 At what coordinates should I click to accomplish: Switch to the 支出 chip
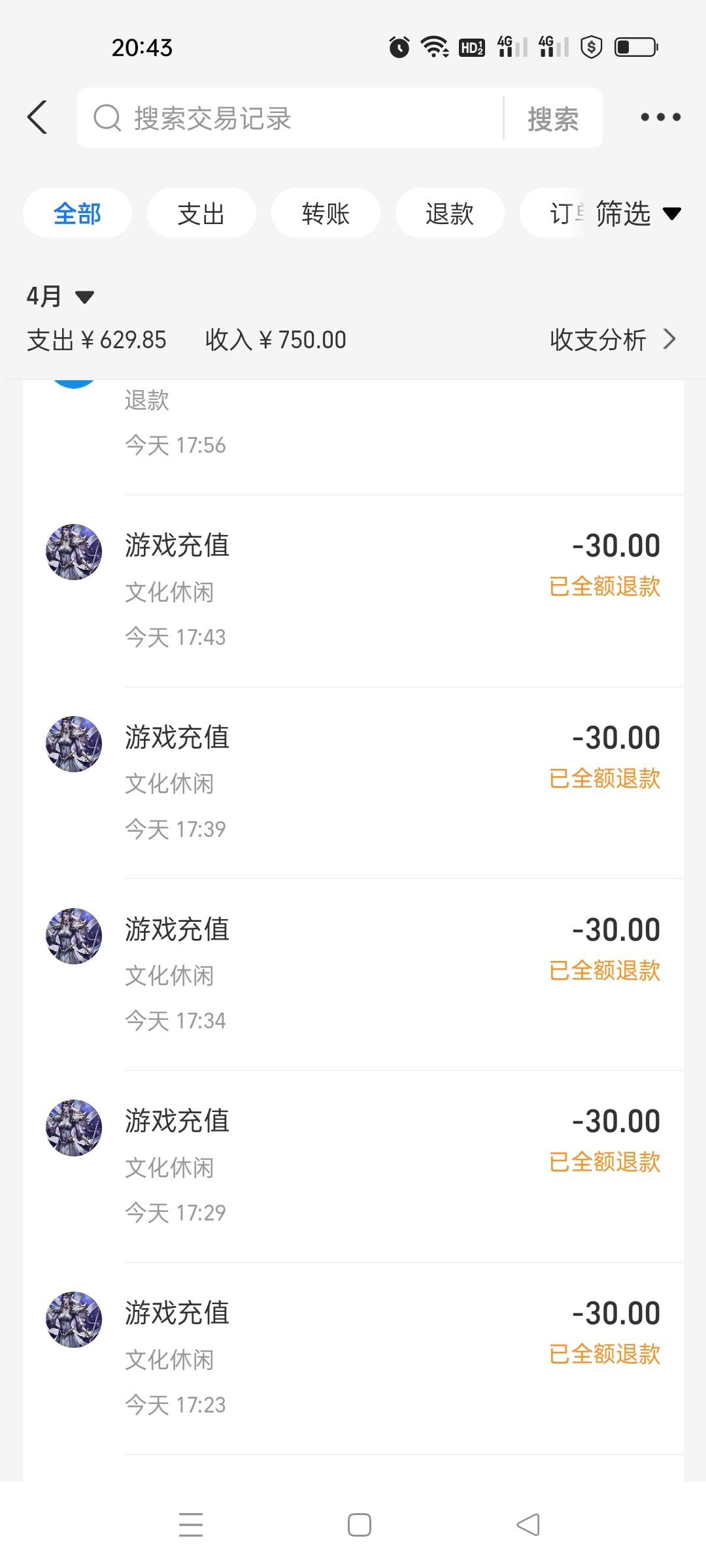[x=201, y=214]
